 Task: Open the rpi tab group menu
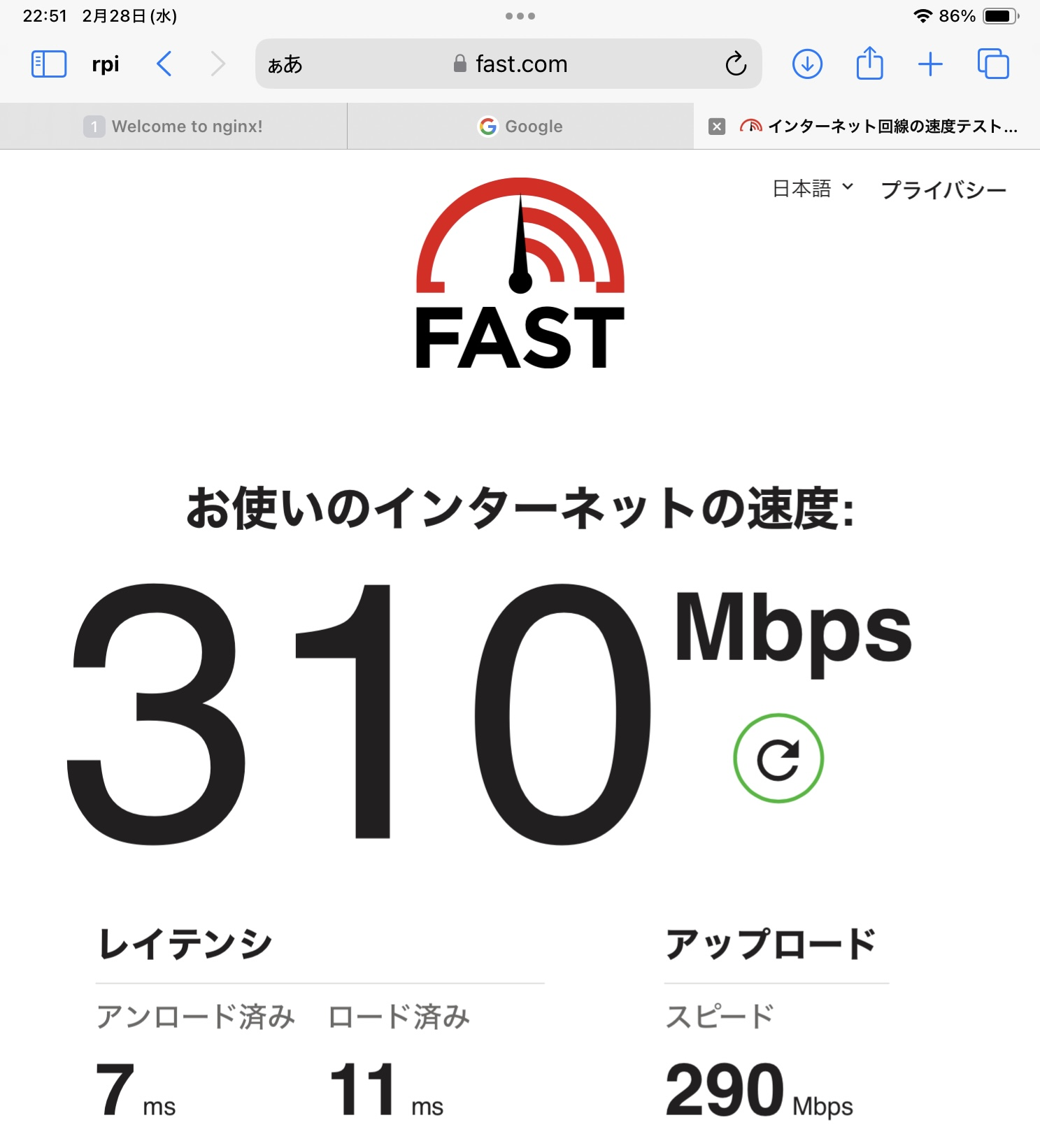coord(106,64)
